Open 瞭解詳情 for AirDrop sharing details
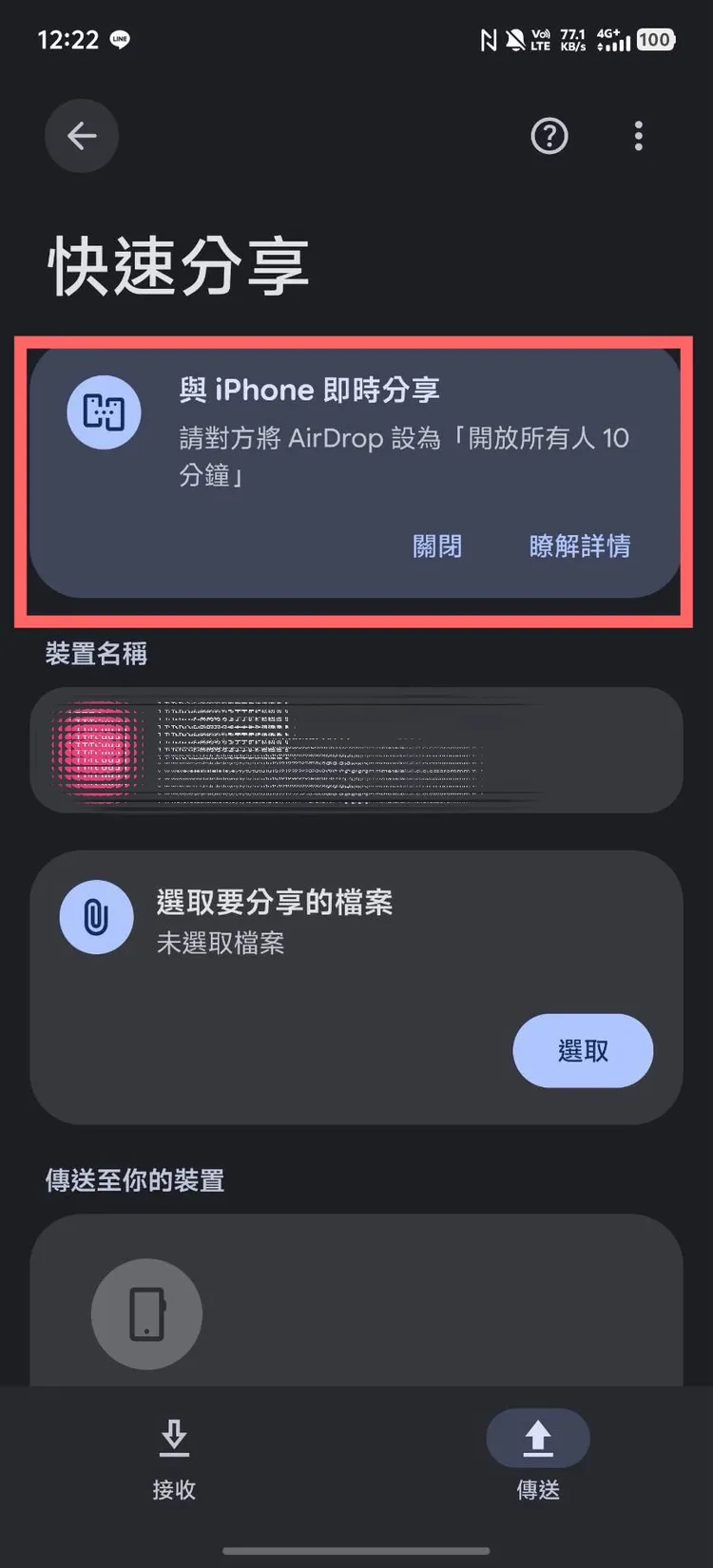This screenshot has width=713, height=1568. click(x=579, y=545)
